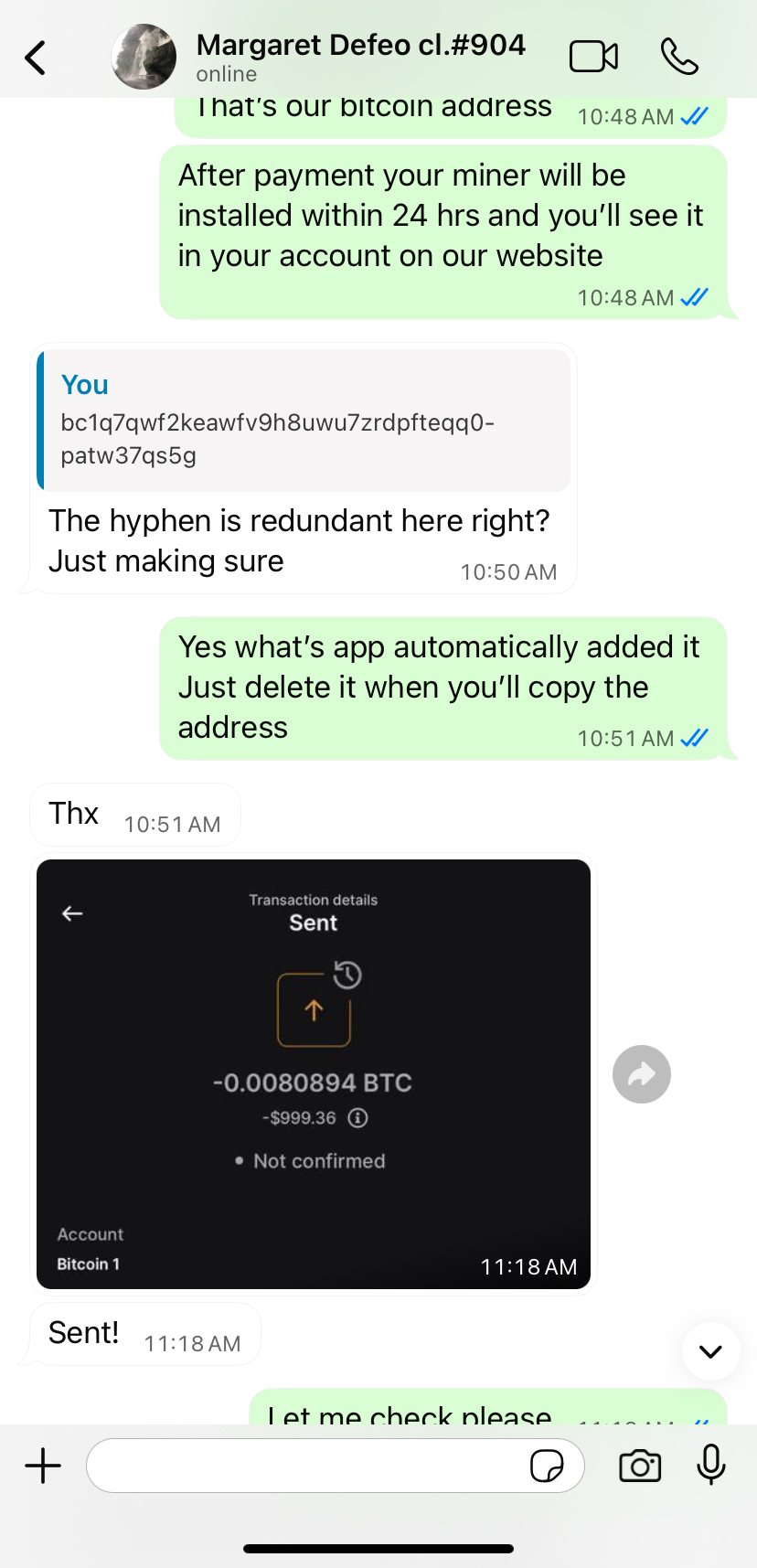Start a voice call with Margaret Defeo
The height and width of the screenshot is (1568, 757).
click(679, 57)
